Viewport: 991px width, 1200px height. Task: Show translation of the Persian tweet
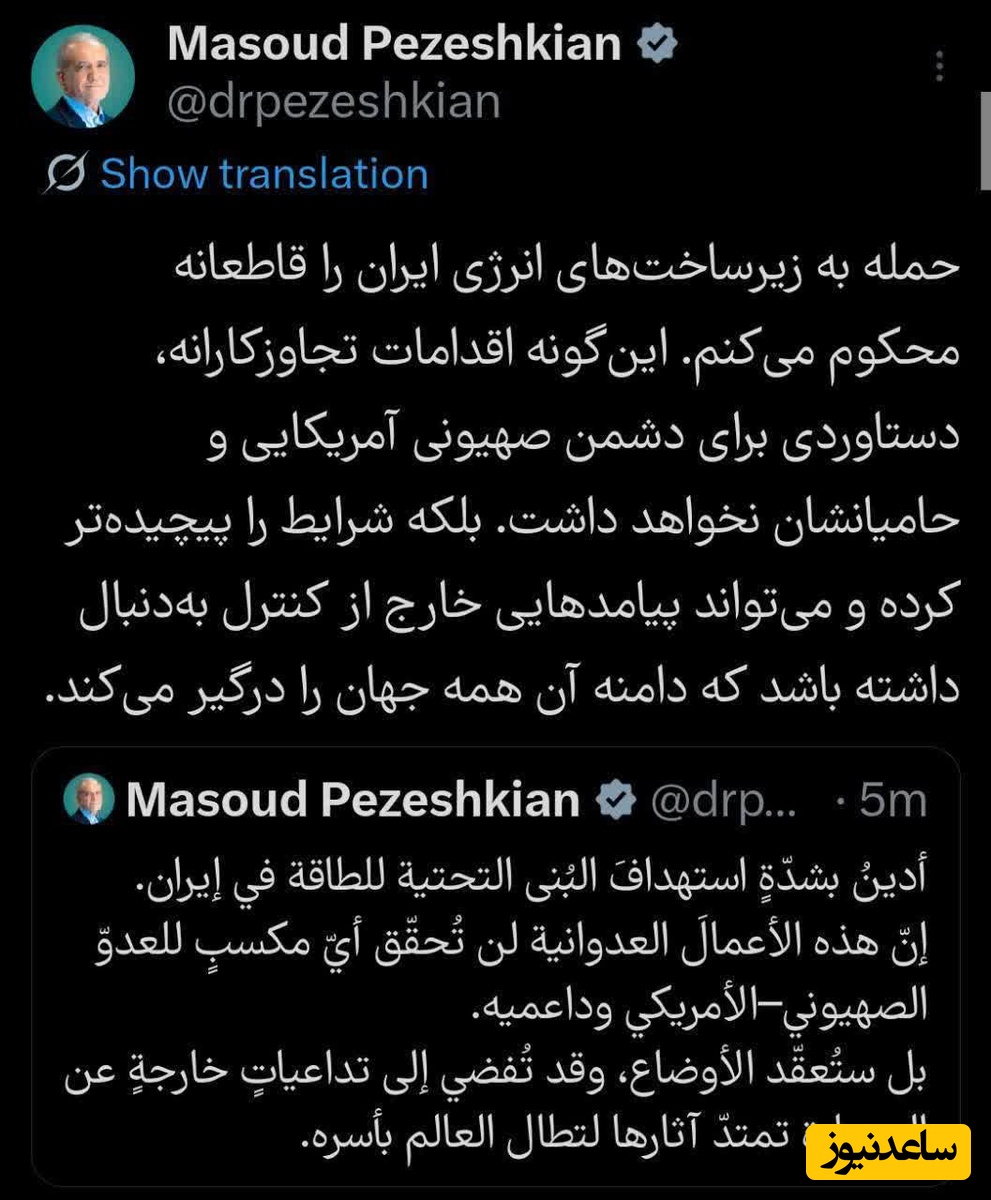pos(264,174)
